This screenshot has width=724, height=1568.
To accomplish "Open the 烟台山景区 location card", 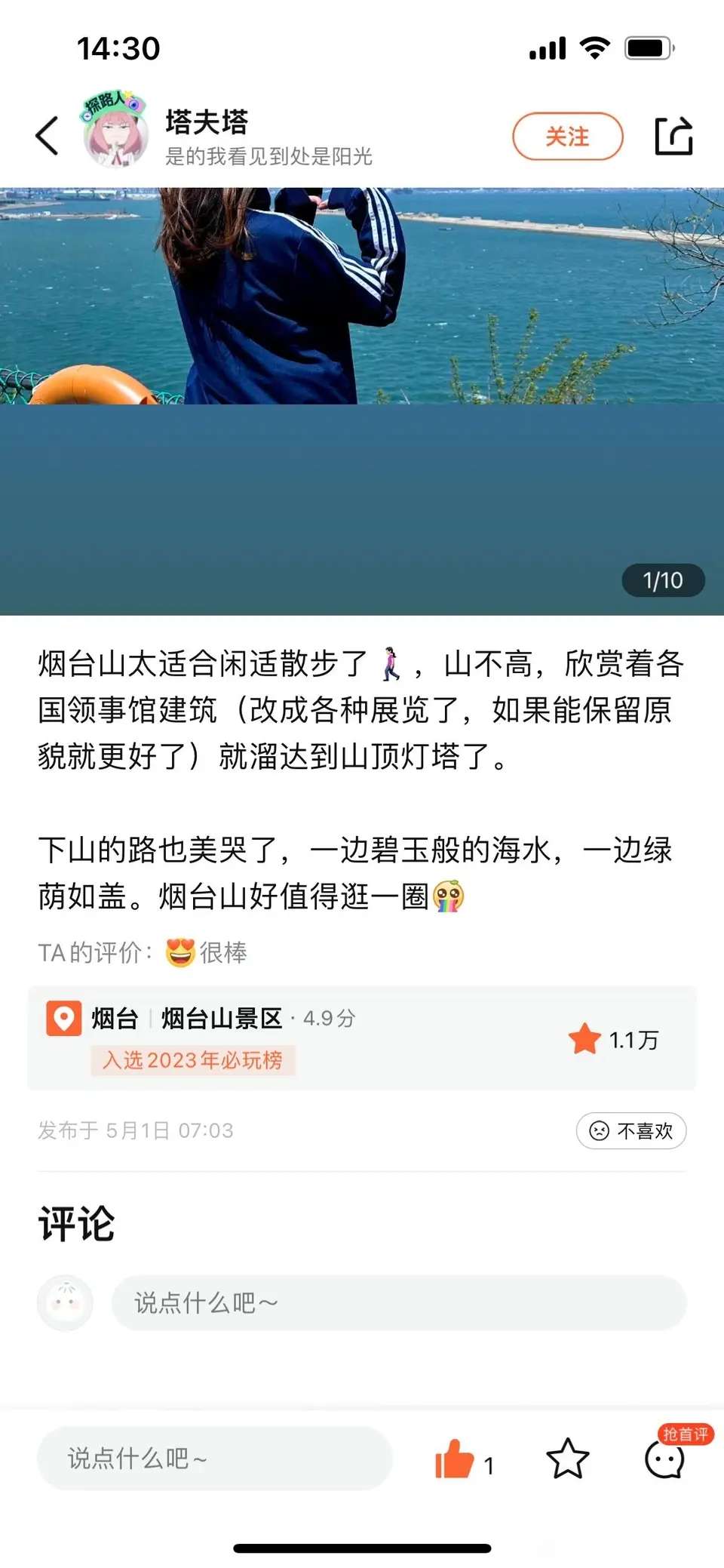I will click(362, 1038).
